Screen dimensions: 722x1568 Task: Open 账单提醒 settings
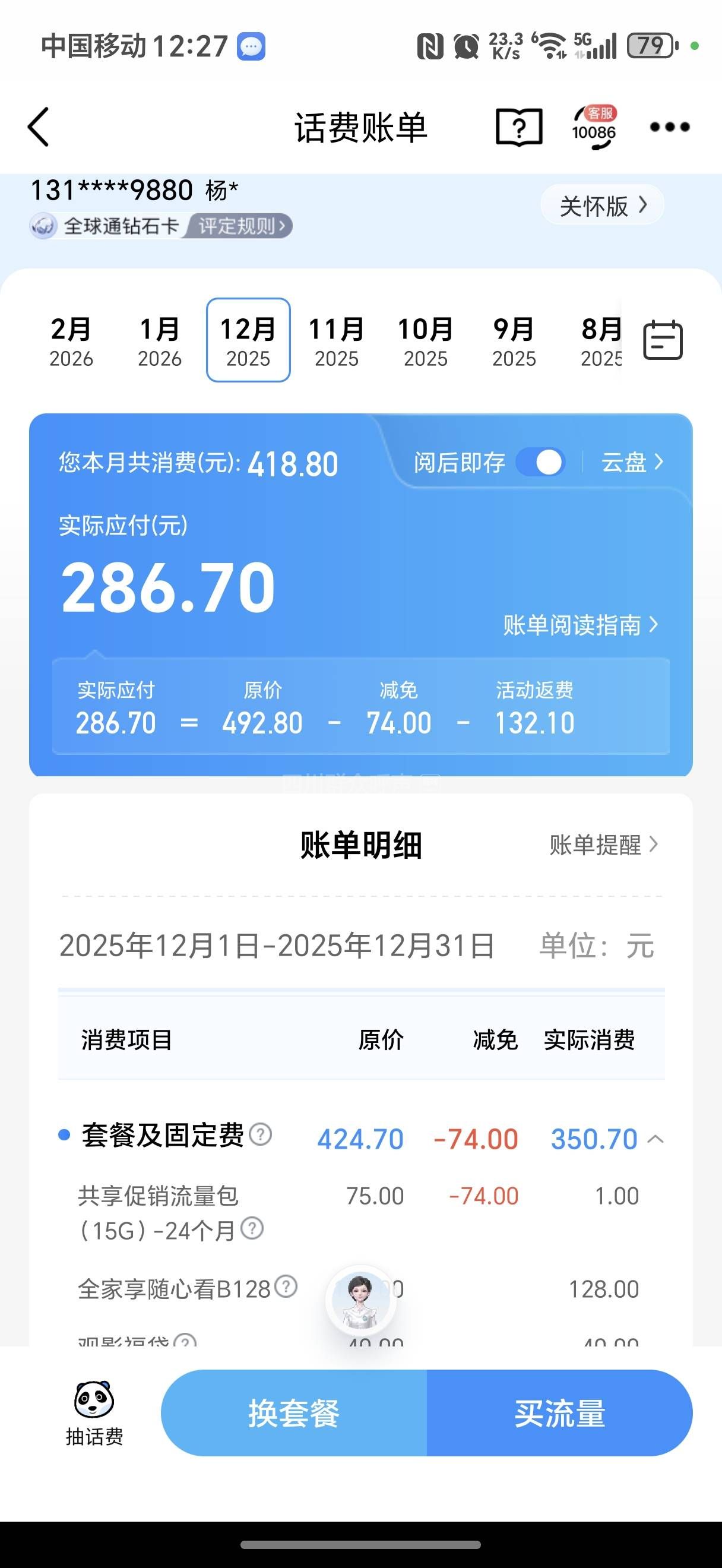[x=603, y=845]
